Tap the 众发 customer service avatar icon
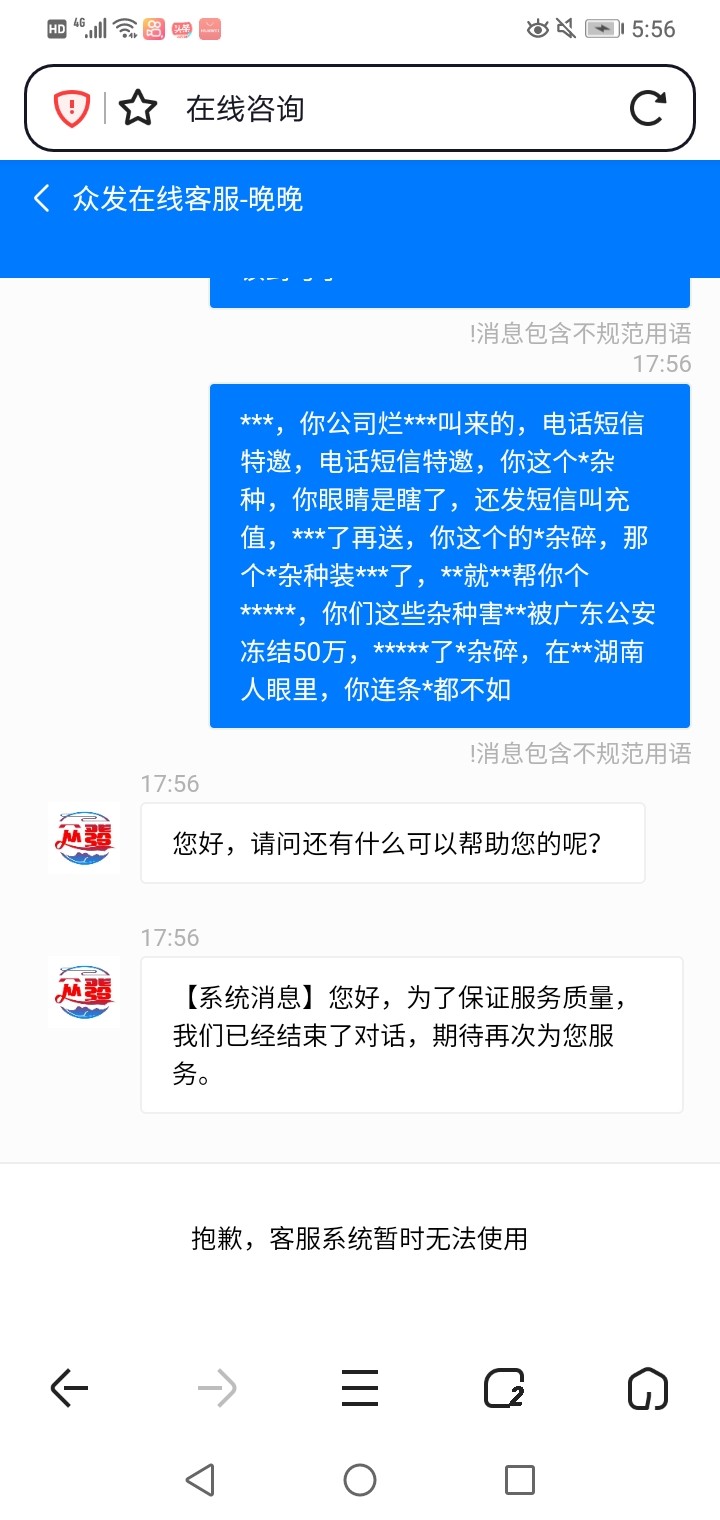The width and height of the screenshot is (720, 1520). coord(83,840)
